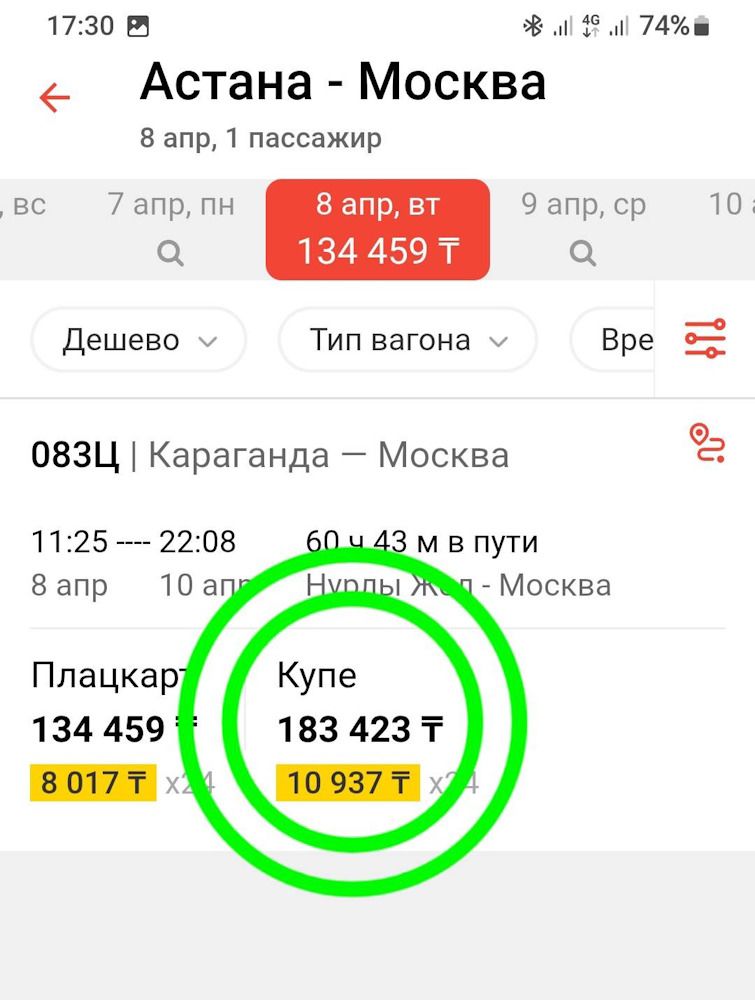Image resolution: width=755 pixels, height=1000 pixels.
Task: Go back using the red arrow
Action: [x=54, y=98]
